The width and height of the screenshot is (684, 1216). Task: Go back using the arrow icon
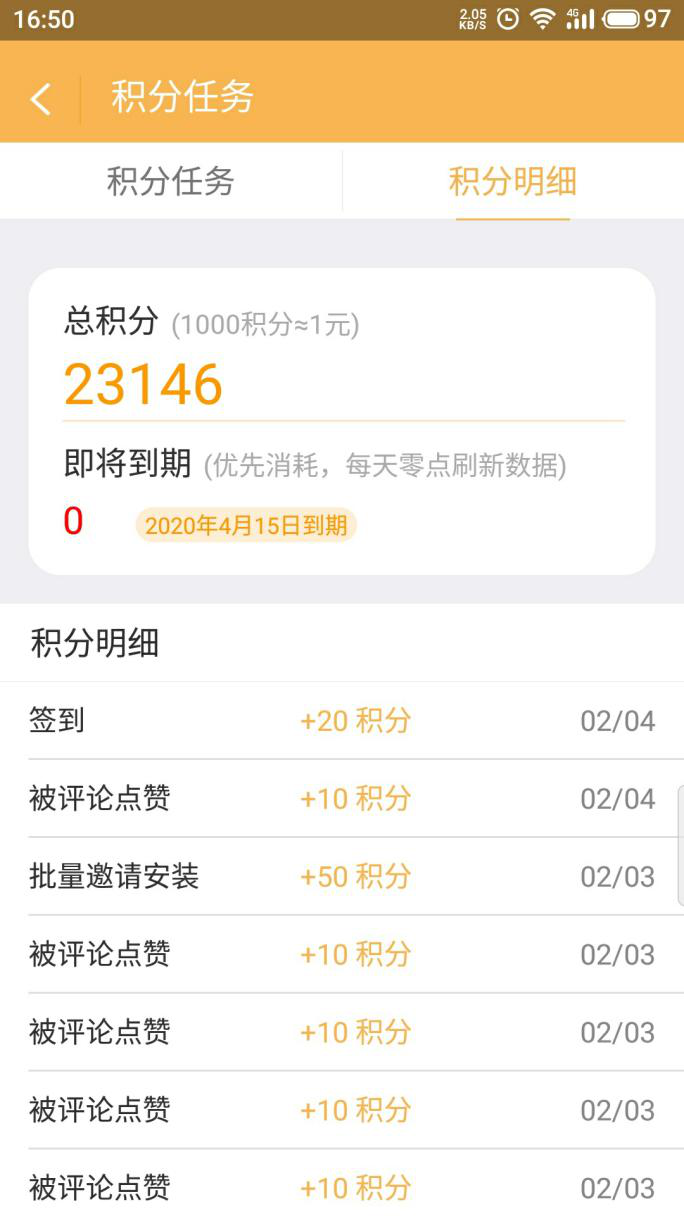pyautogui.click(x=40, y=98)
